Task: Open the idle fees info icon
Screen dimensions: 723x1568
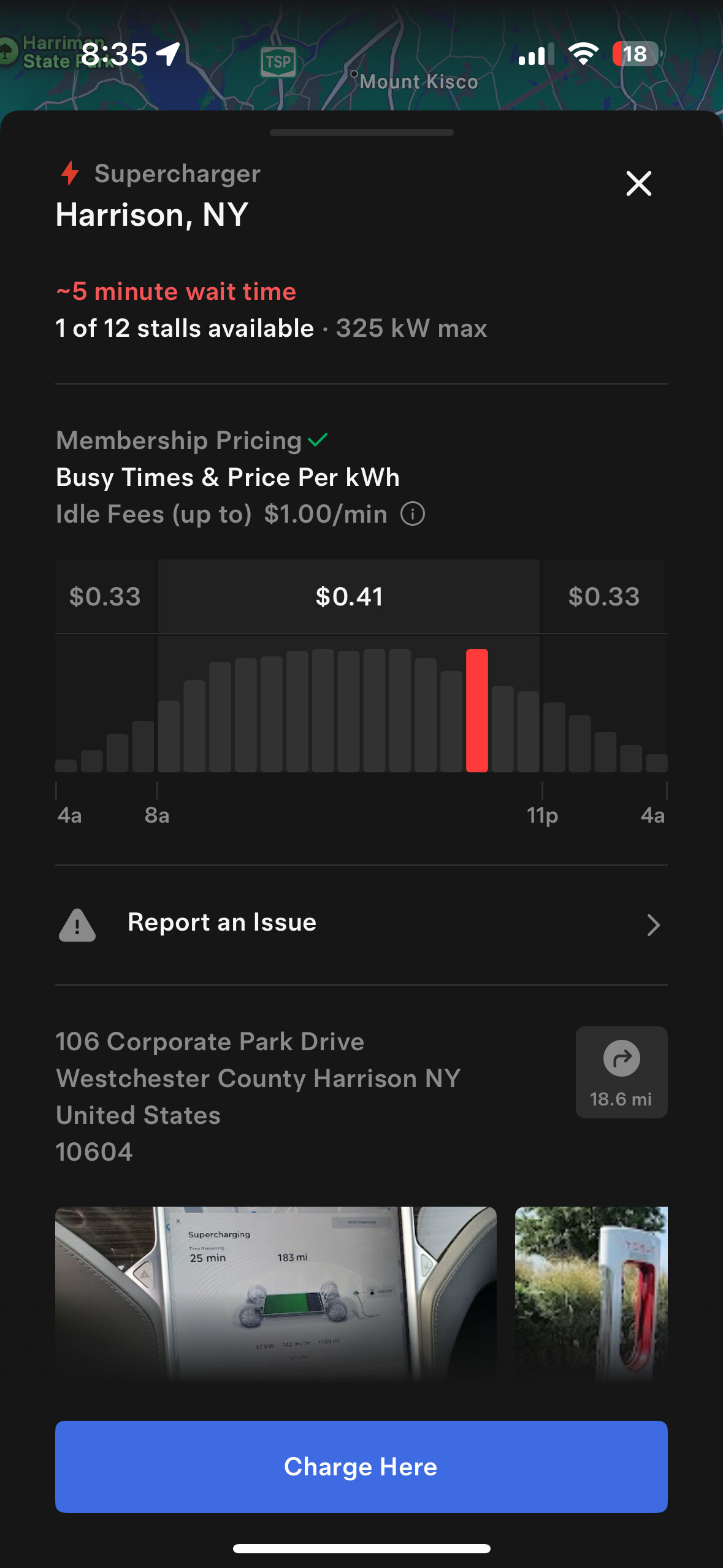Action: 413,514
